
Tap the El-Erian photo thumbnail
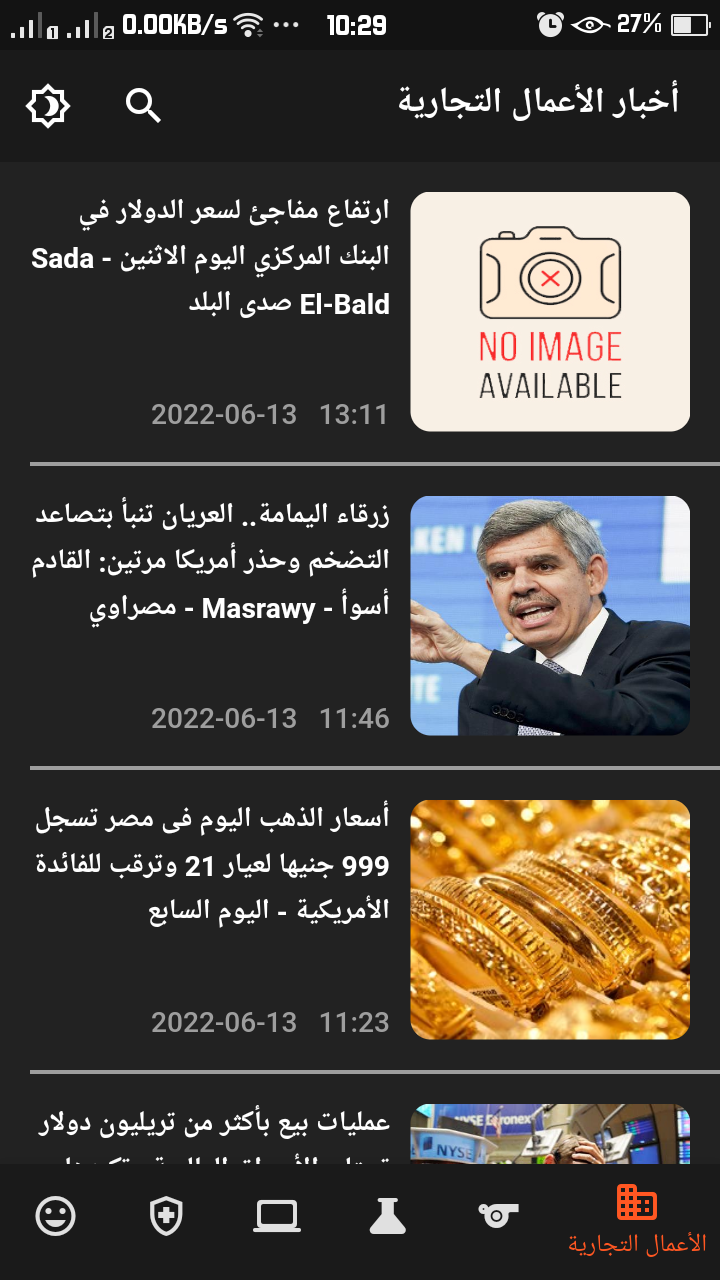coord(549,615)
